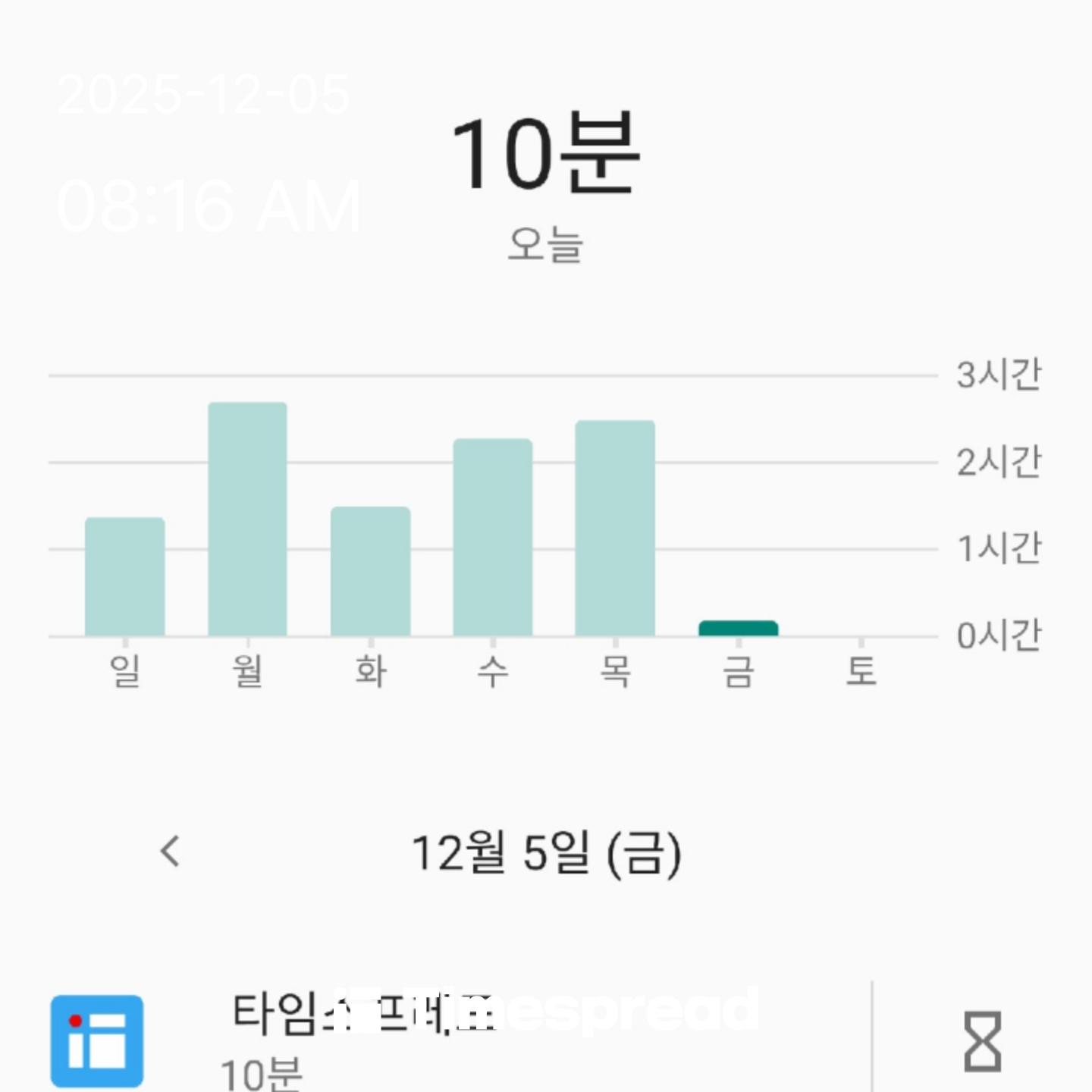The width and height of the screenshot is (1092, 1092).
Task: Go to the previous day using the left chevron
Action: point(171,851)
